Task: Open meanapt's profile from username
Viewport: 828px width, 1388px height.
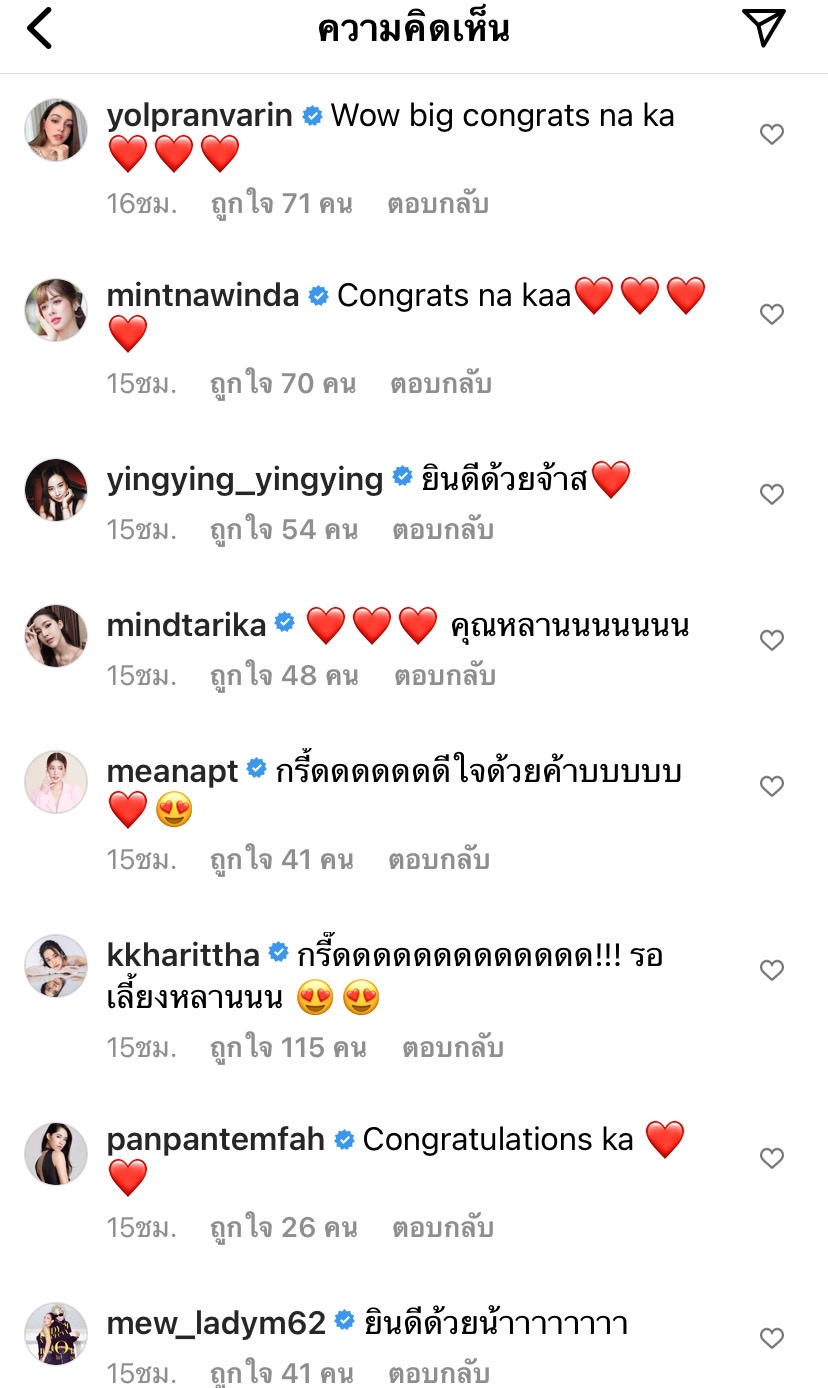Action: click(x=173, y=771)
